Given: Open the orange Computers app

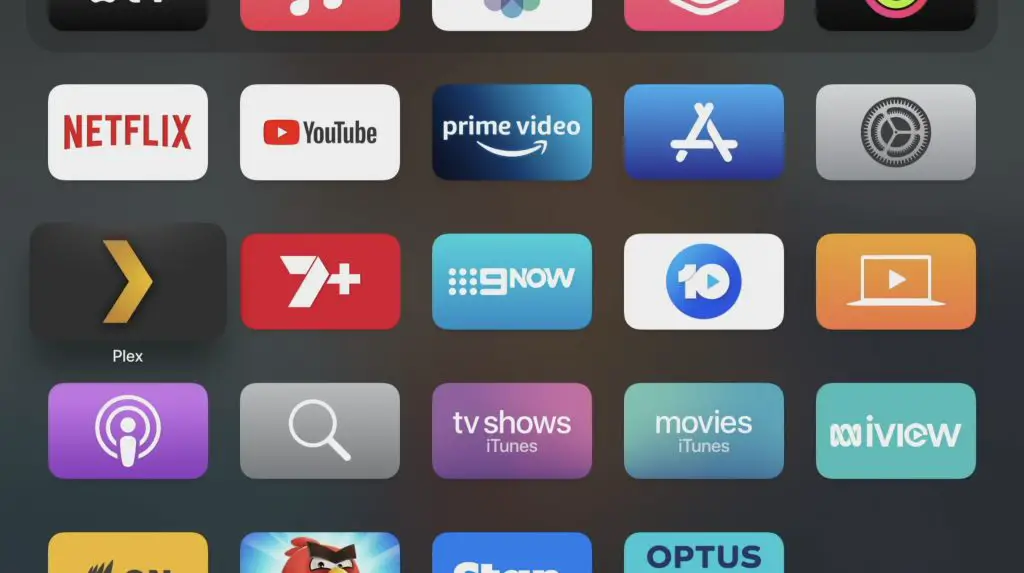Looking at the screenshot, I should tap(896, 281).
